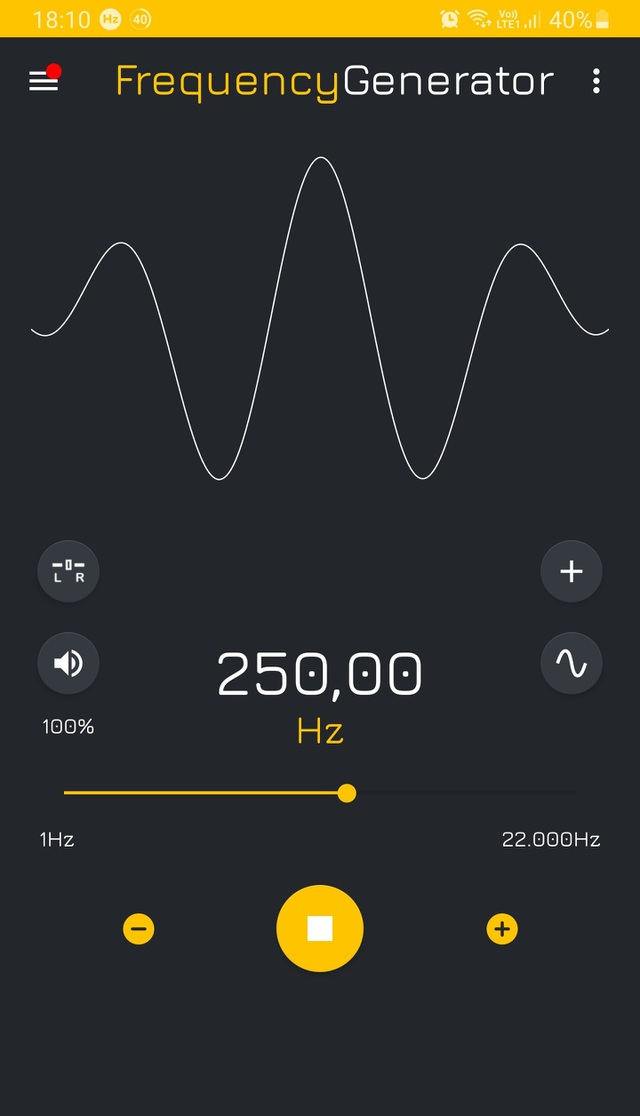Change the waveform type with sine icon

click(x=571, y=663)
